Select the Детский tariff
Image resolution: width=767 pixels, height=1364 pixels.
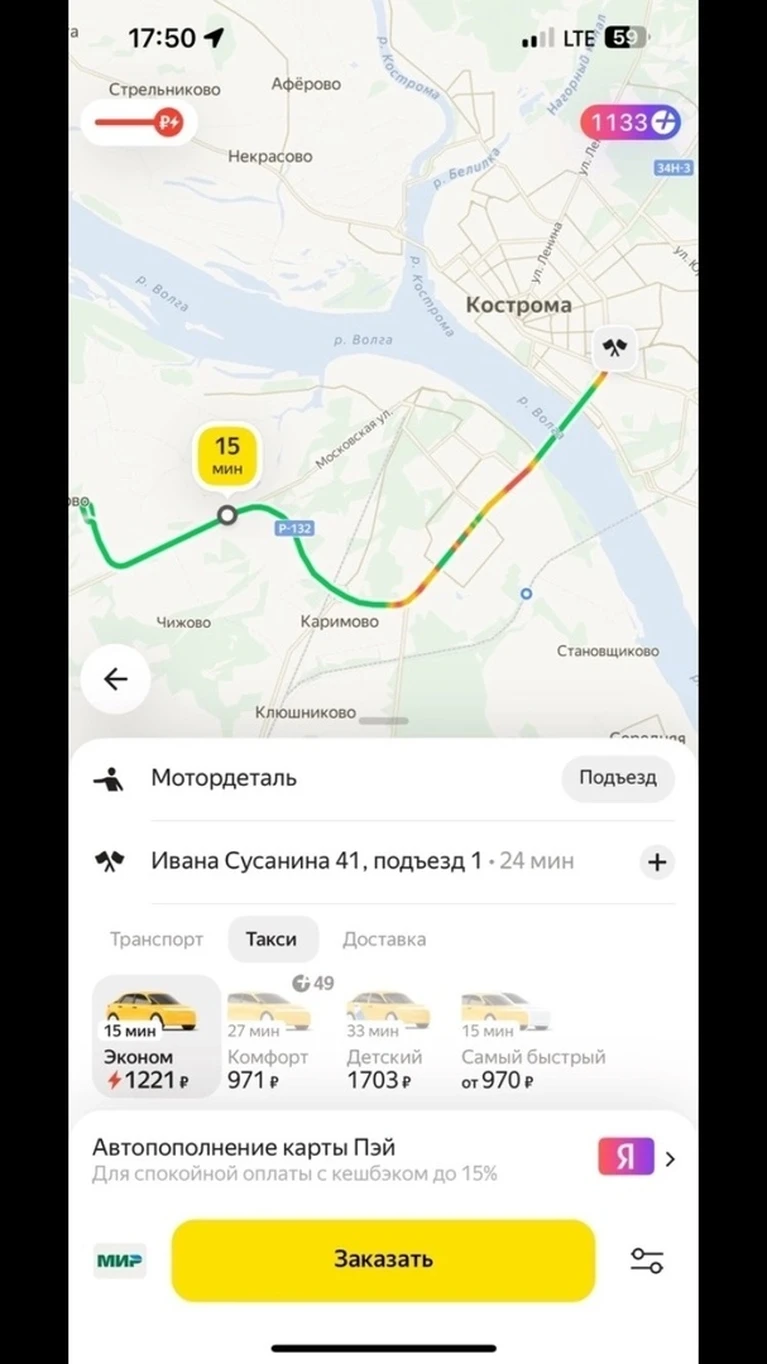tap(386, 1036)
